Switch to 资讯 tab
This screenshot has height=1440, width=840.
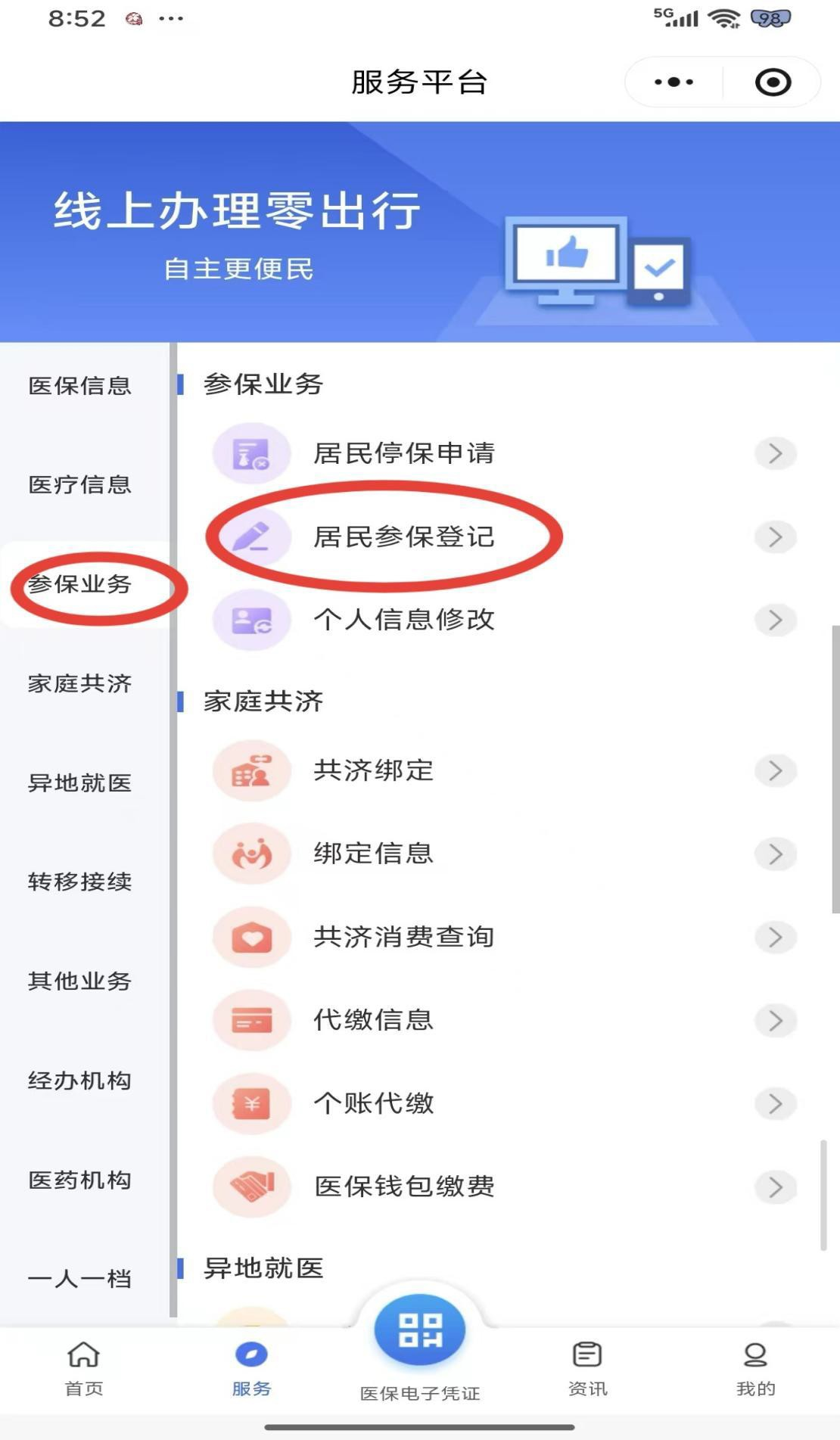(587, 1368)
